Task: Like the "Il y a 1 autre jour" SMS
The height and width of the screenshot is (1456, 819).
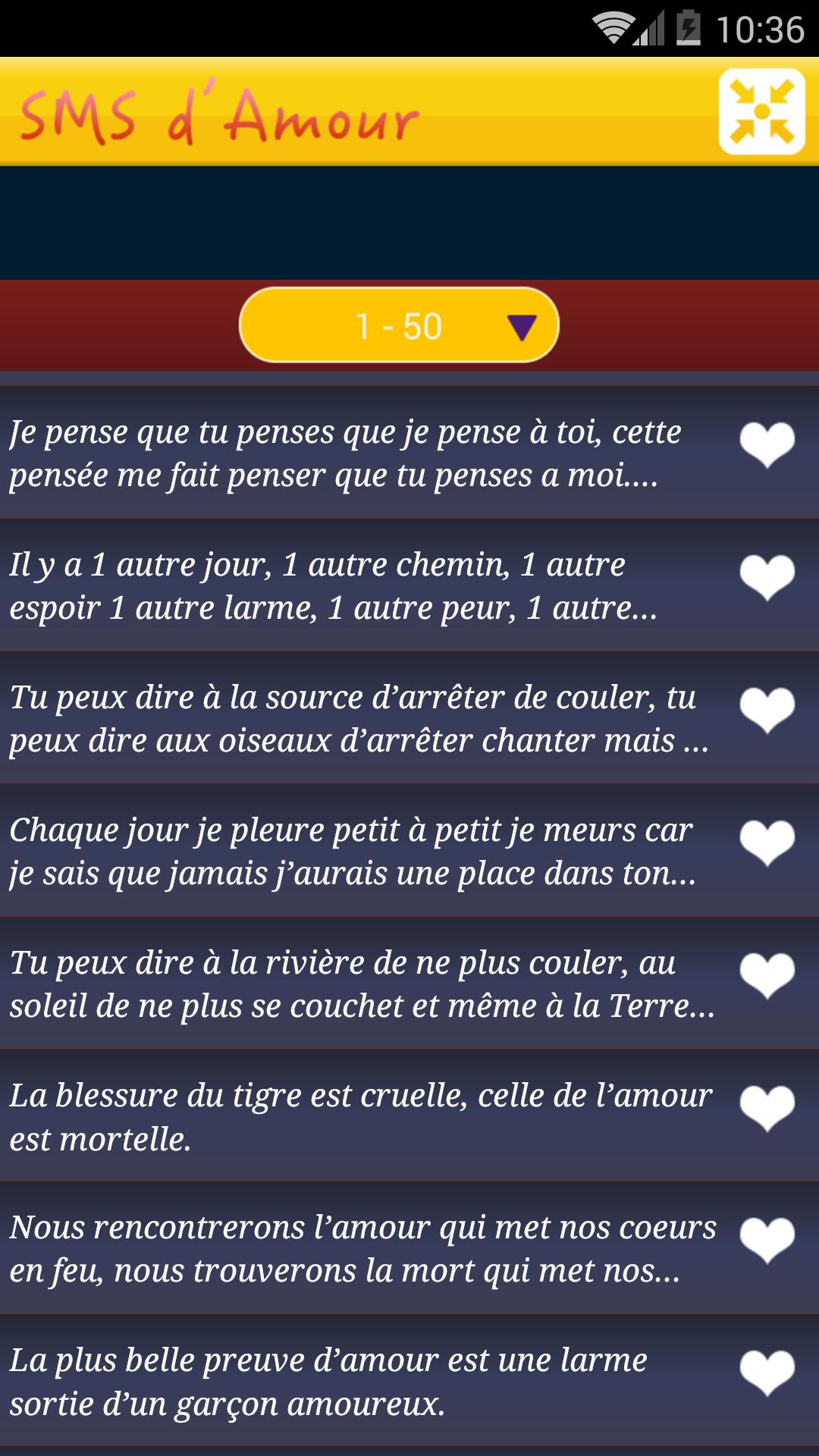Action: [x=767, y=577]
